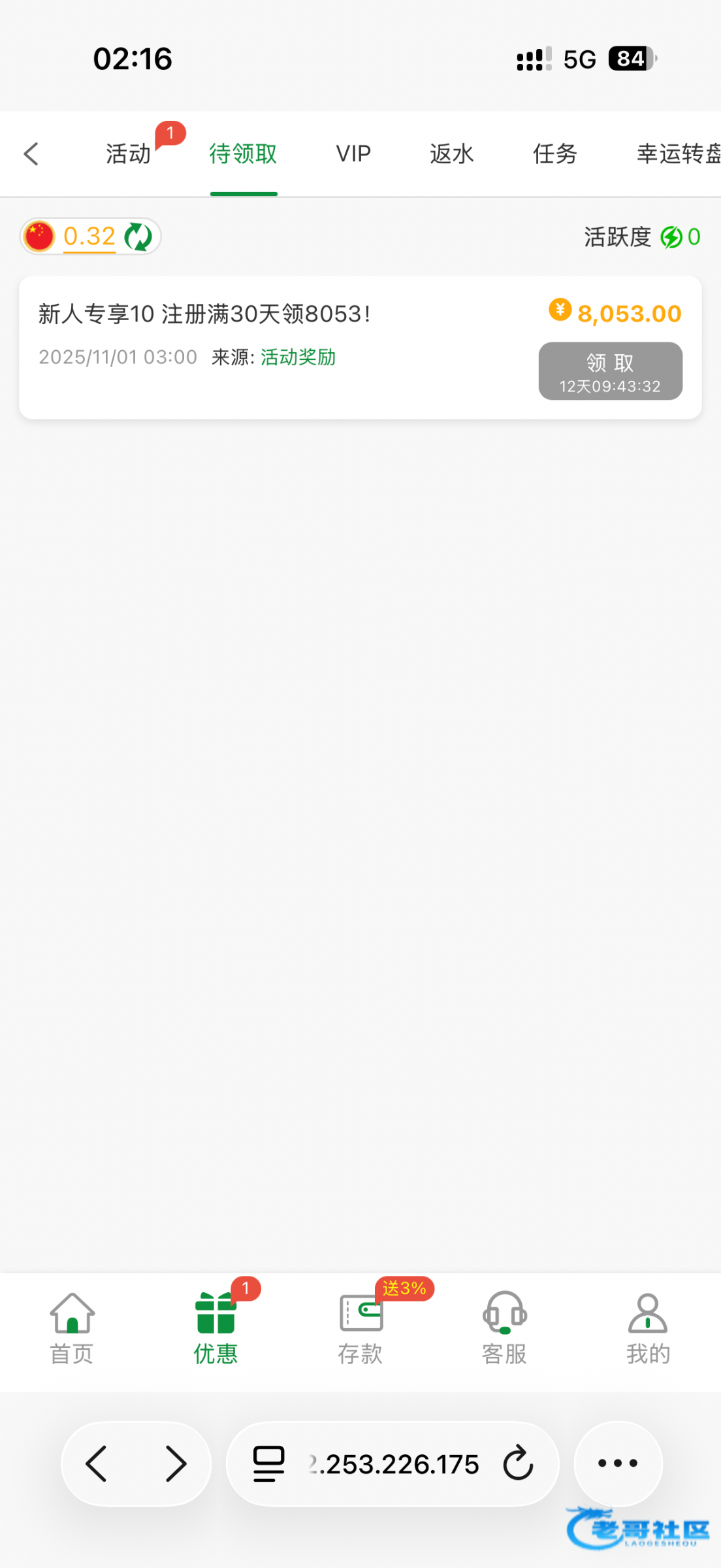Tap the address bar showing 253.226.175
Screen dimensions: 721x1568
(x=393, y=1463)
